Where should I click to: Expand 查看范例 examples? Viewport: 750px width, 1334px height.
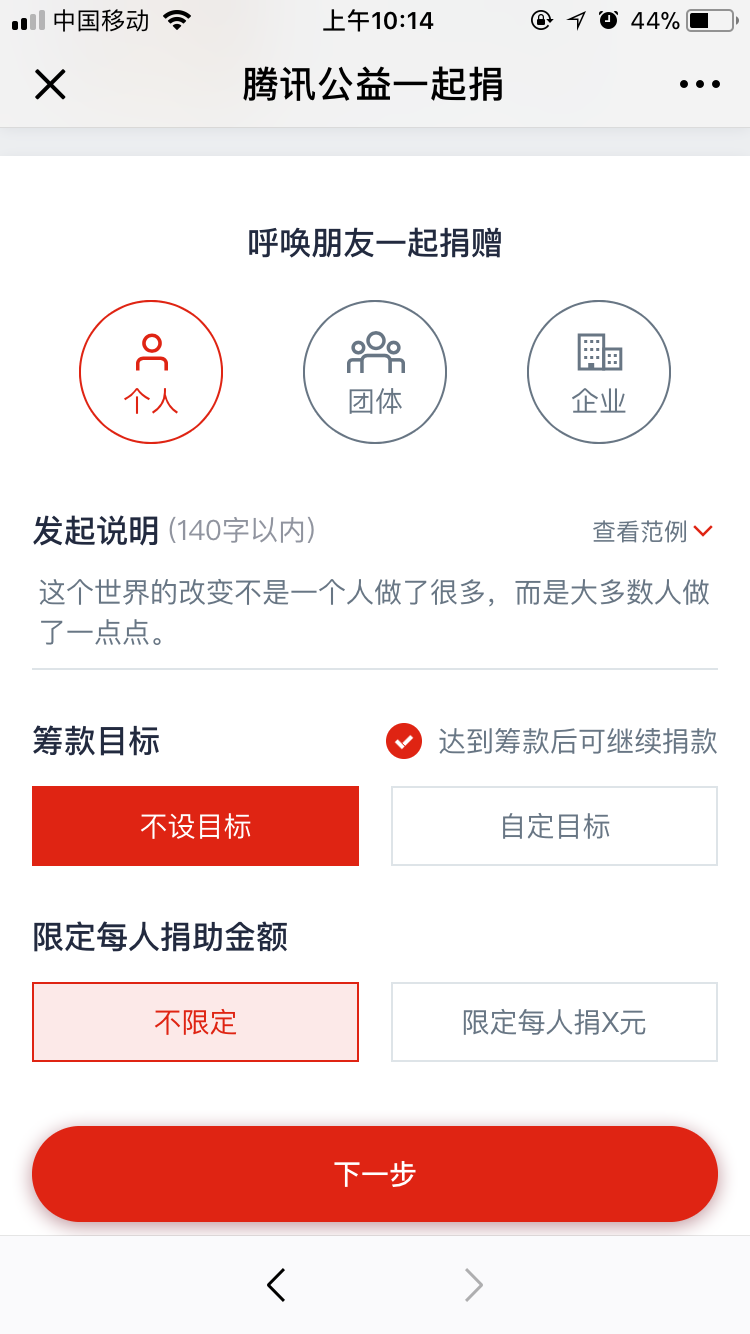pos(653,532)
